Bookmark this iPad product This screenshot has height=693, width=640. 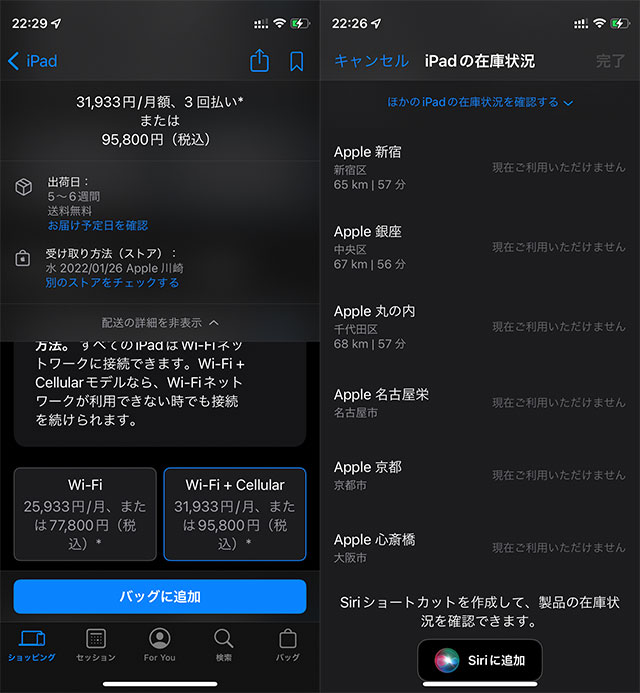[296, 61]
